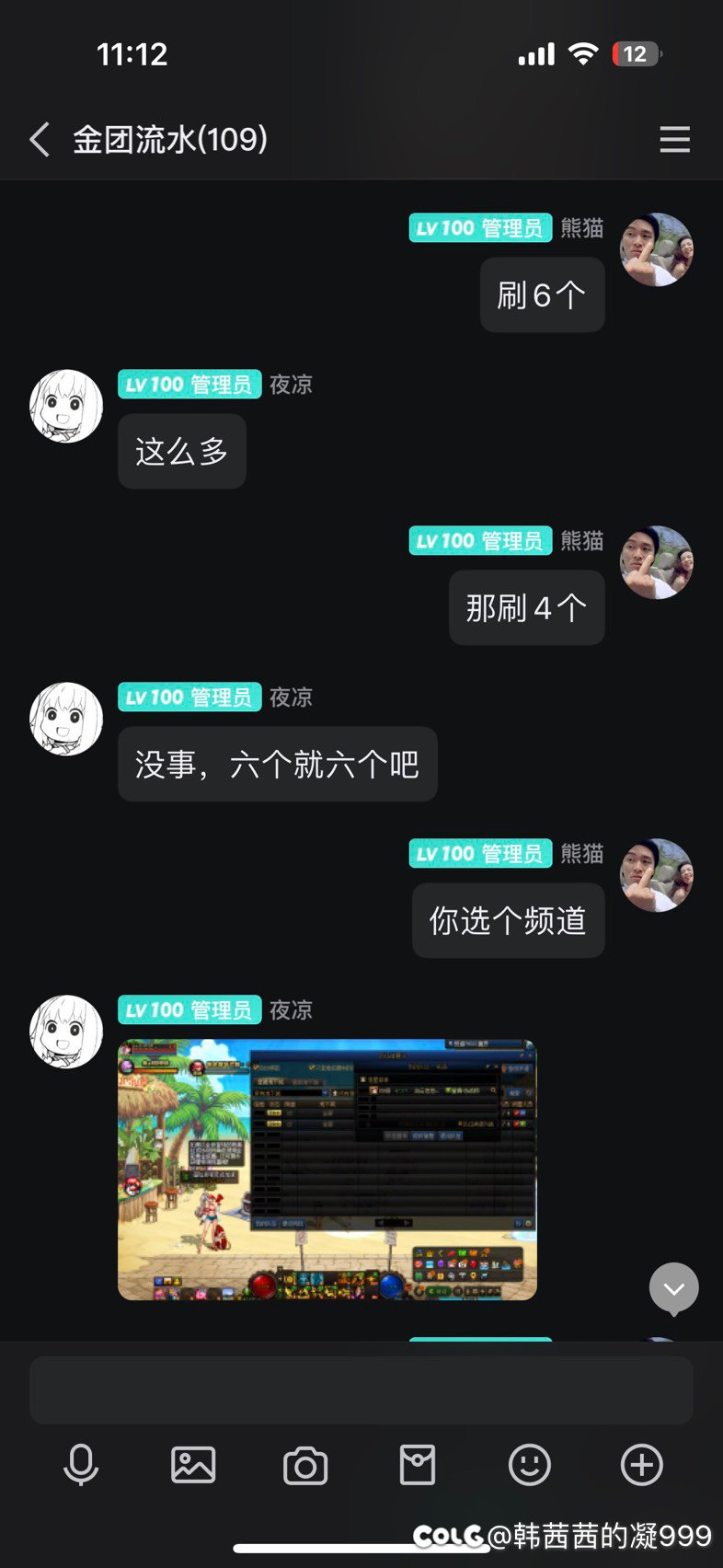Open the camera icon
723x1568 pixels.
(305, 1466)
